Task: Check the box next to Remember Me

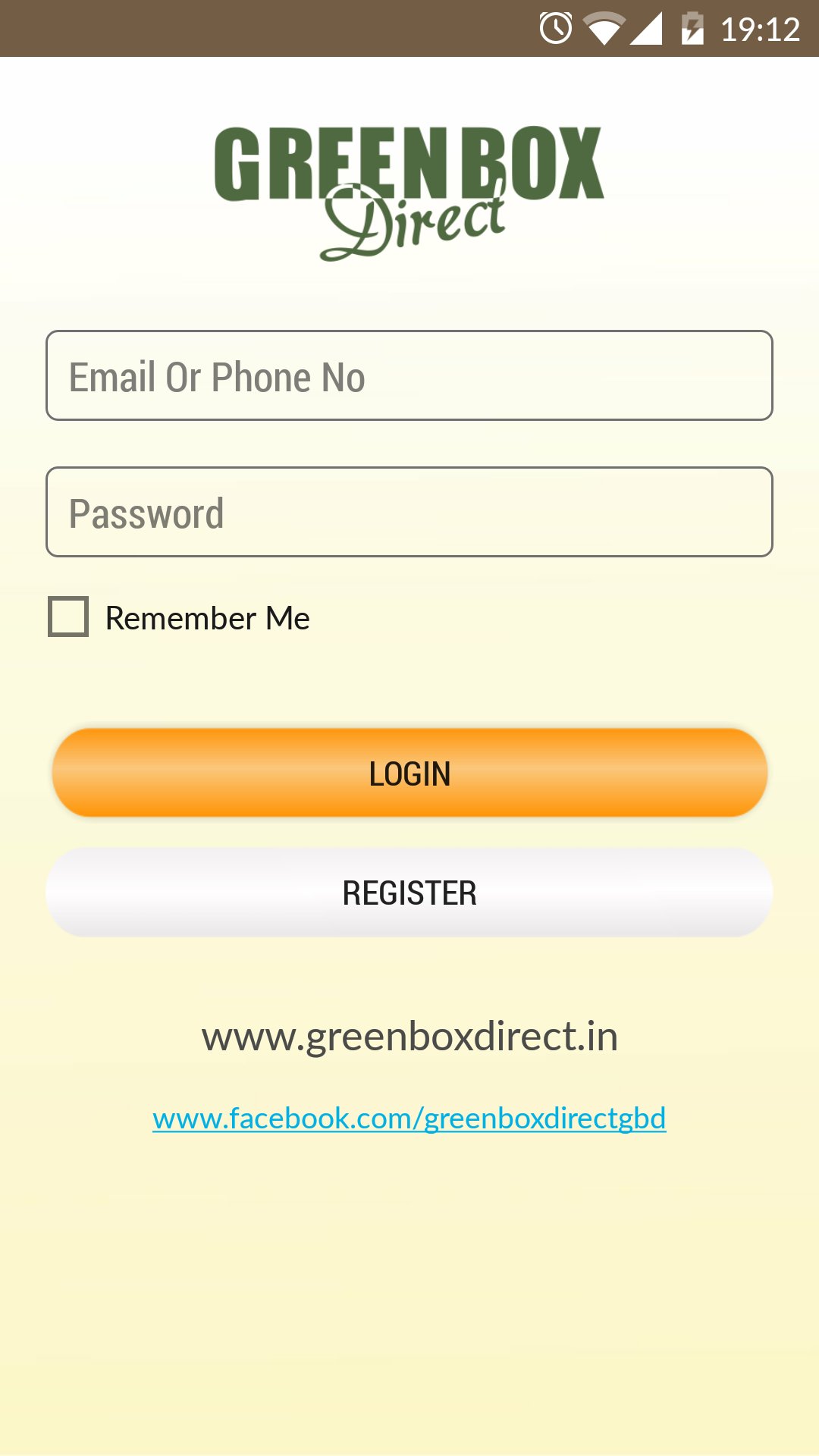Action: click(68, 618)
